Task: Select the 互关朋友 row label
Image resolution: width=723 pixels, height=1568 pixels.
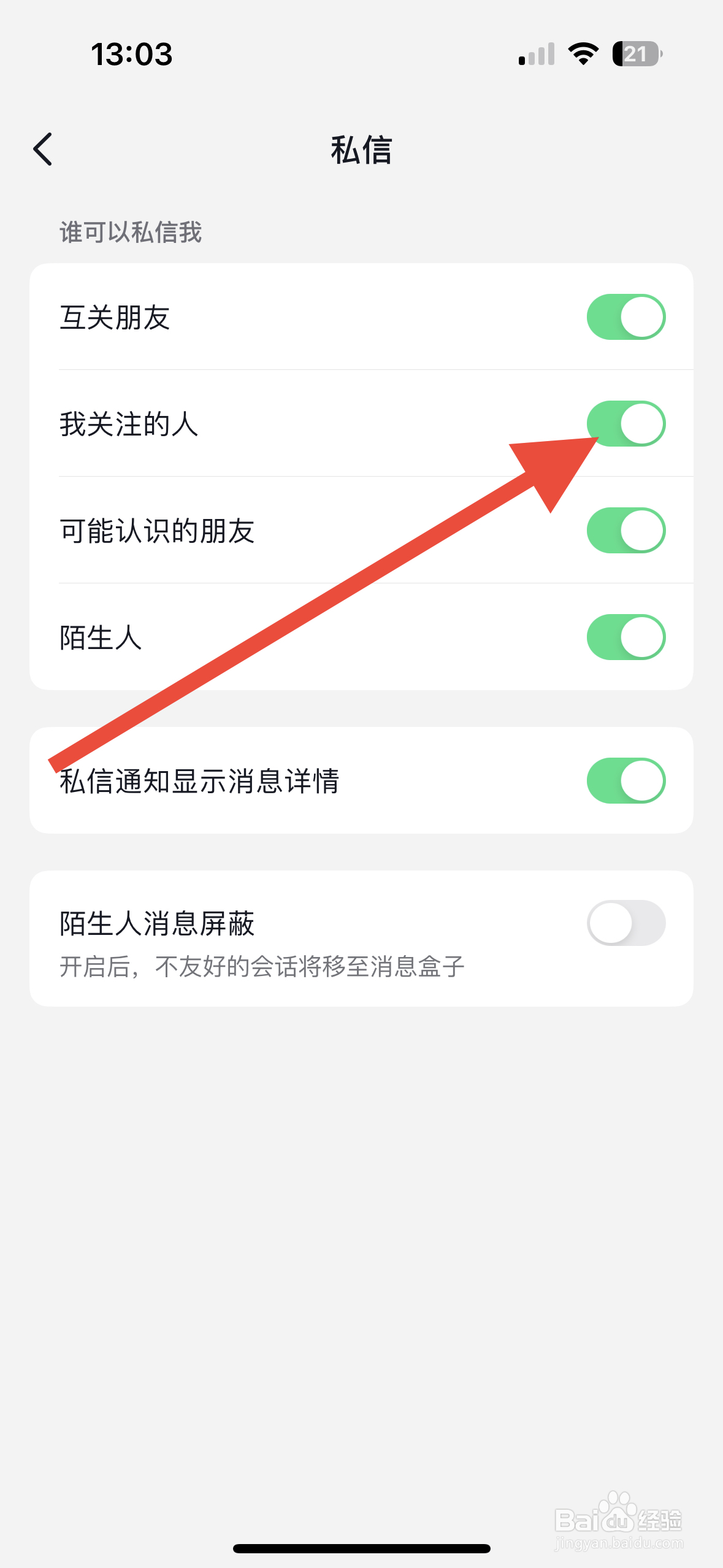Action: (x=115, y=315)
